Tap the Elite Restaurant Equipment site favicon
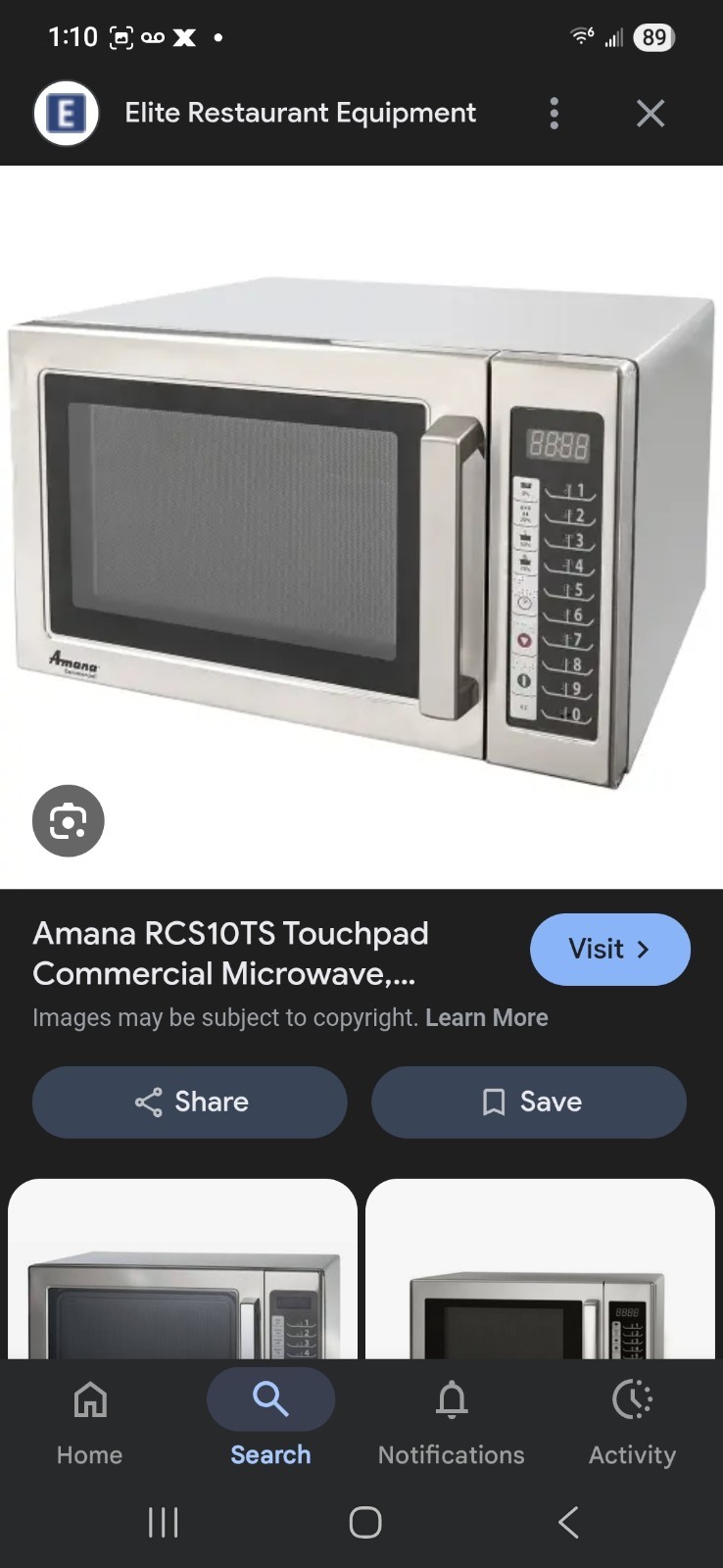 pos(65,112)
